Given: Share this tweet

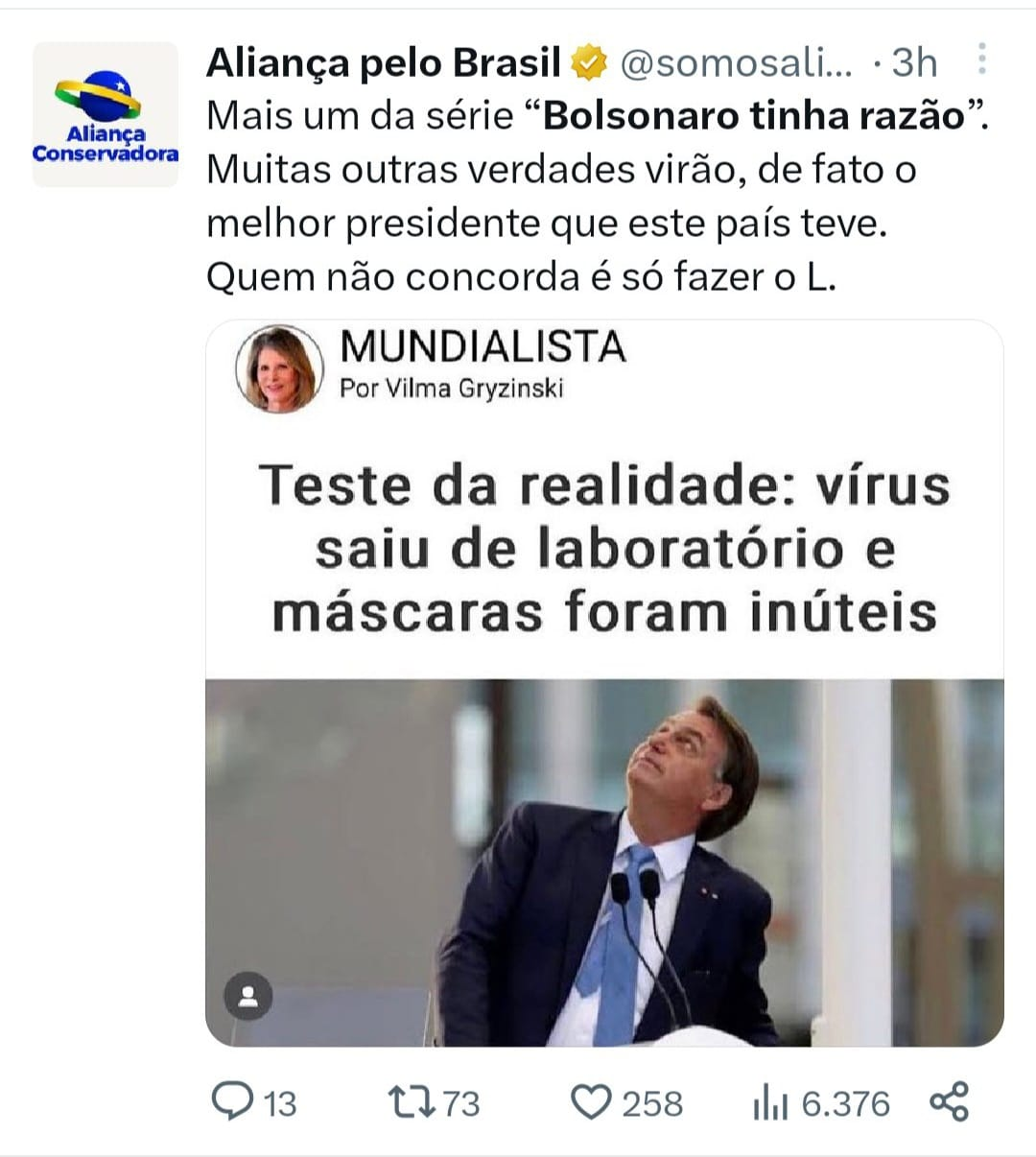Looking at the screenshot, I should point(950,1102).
